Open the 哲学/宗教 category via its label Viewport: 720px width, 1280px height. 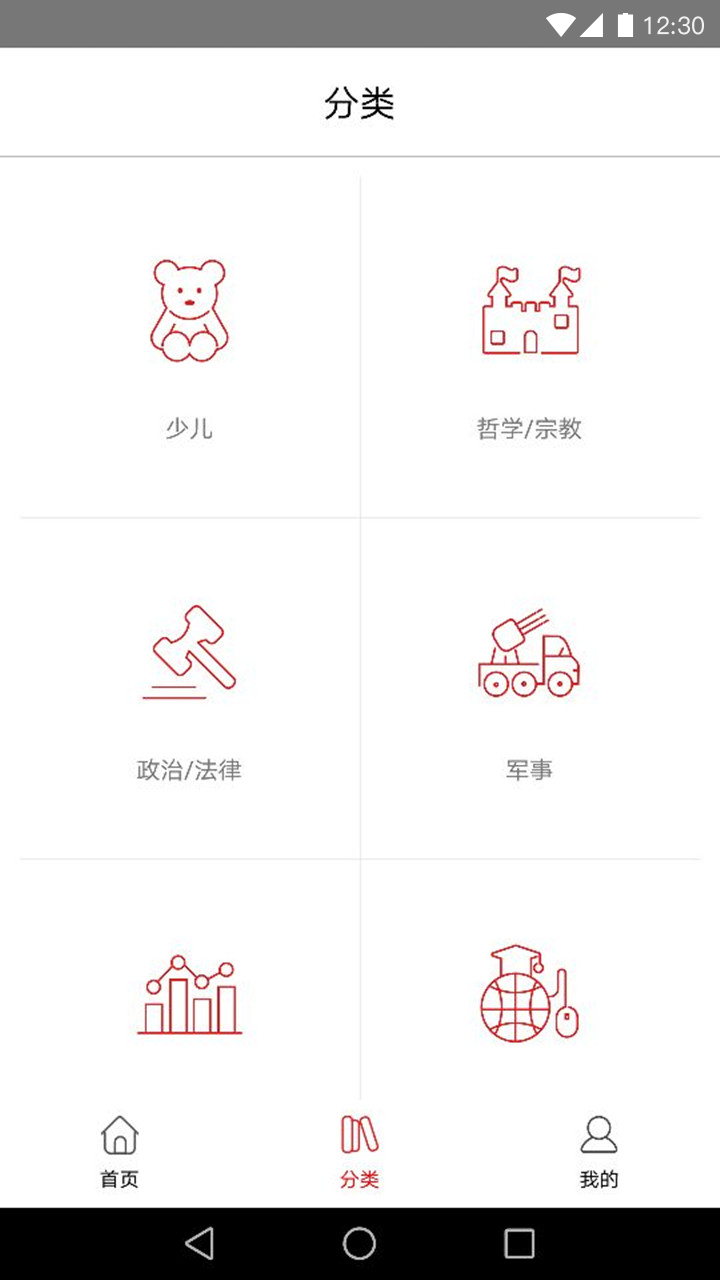click(530, 428)
